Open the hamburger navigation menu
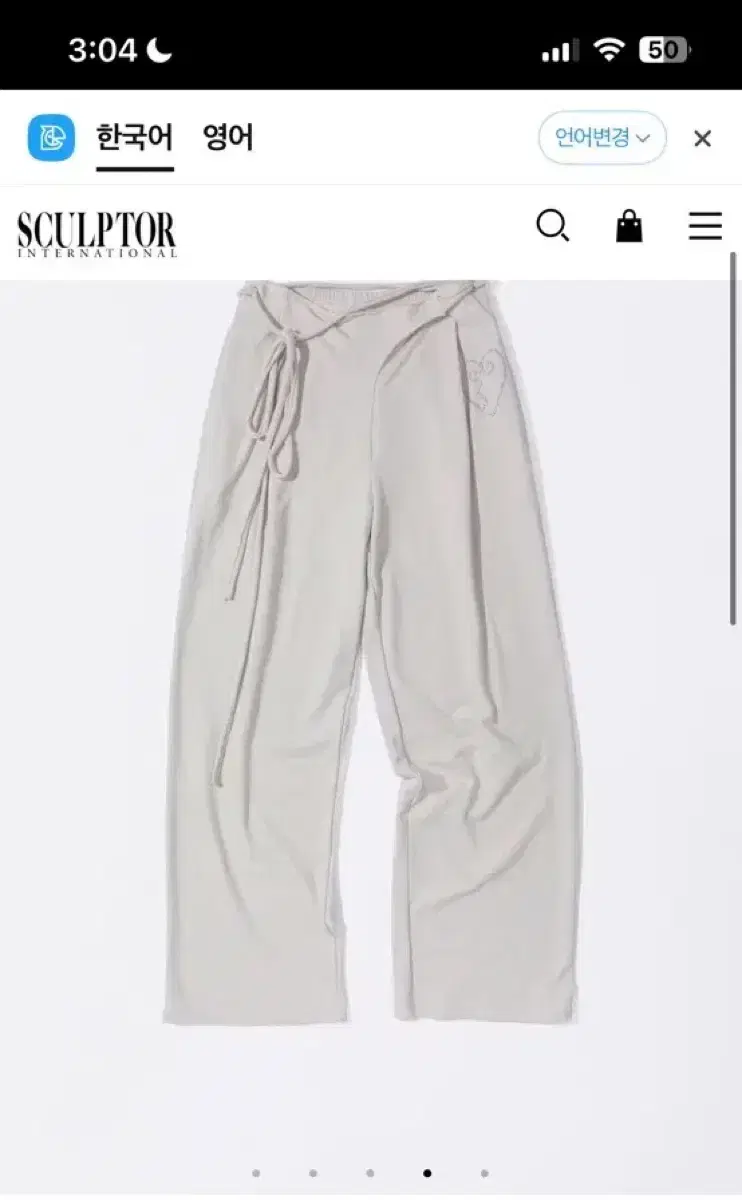 (x=705, y=227)
